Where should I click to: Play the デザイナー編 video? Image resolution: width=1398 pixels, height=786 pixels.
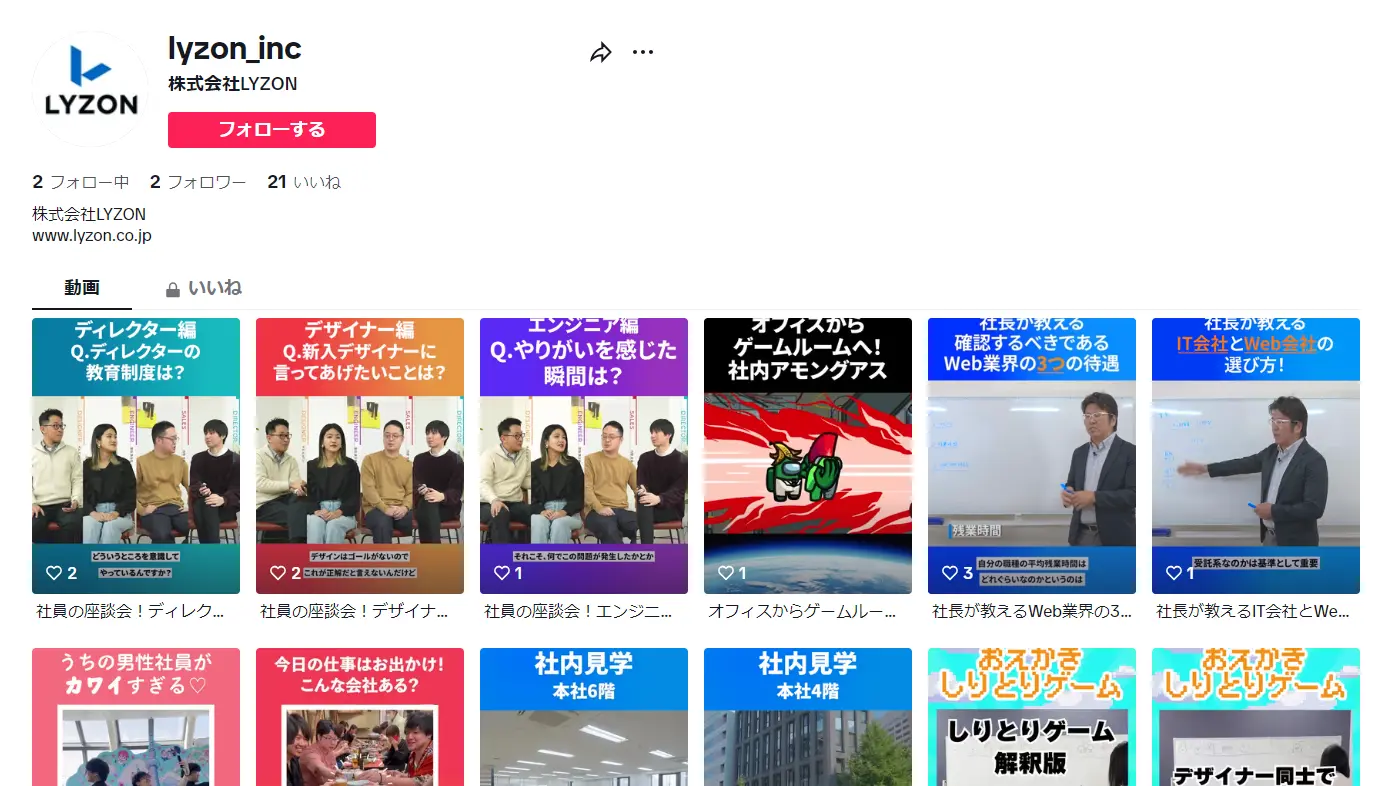[x=360, y=455]
